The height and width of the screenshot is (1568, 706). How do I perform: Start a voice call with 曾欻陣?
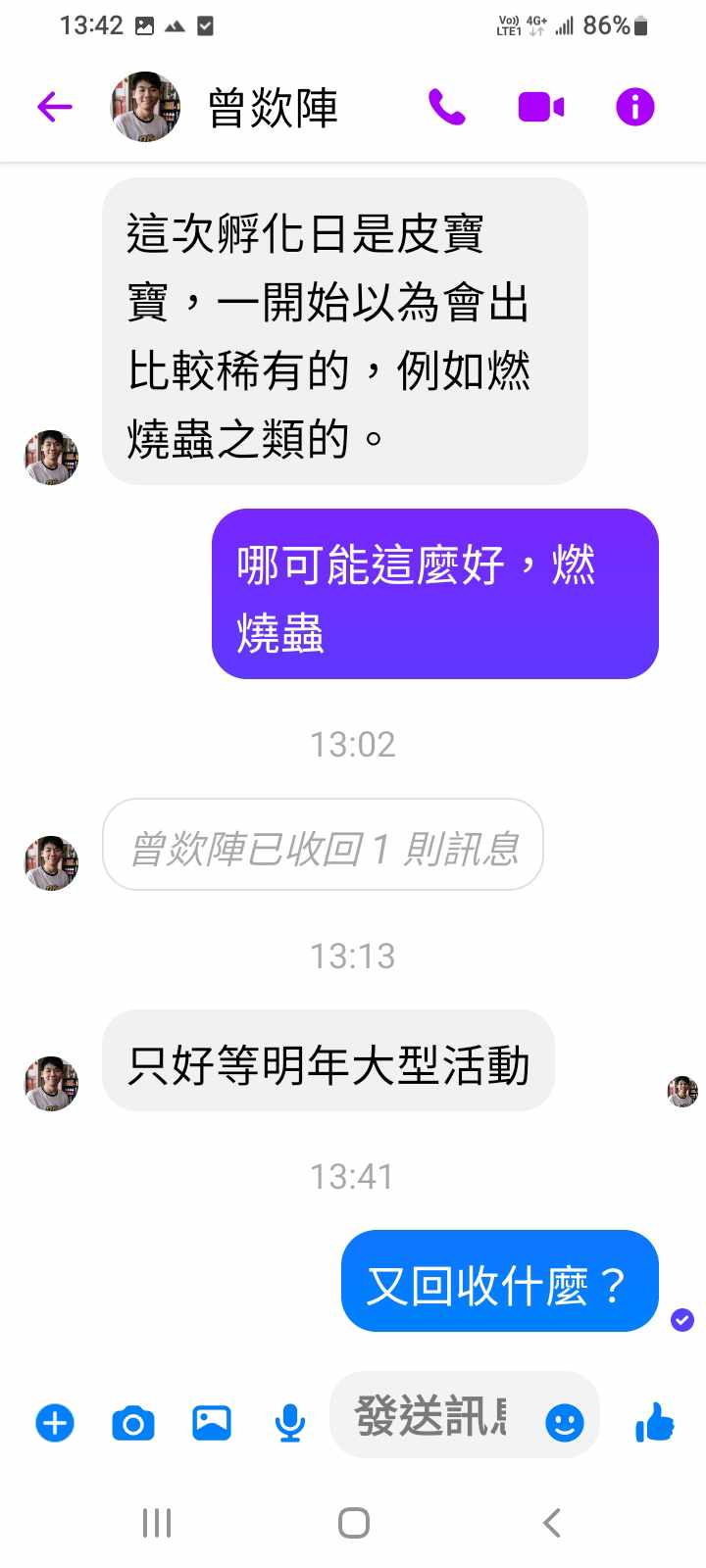pyautogui.click(x=446, y=107)
